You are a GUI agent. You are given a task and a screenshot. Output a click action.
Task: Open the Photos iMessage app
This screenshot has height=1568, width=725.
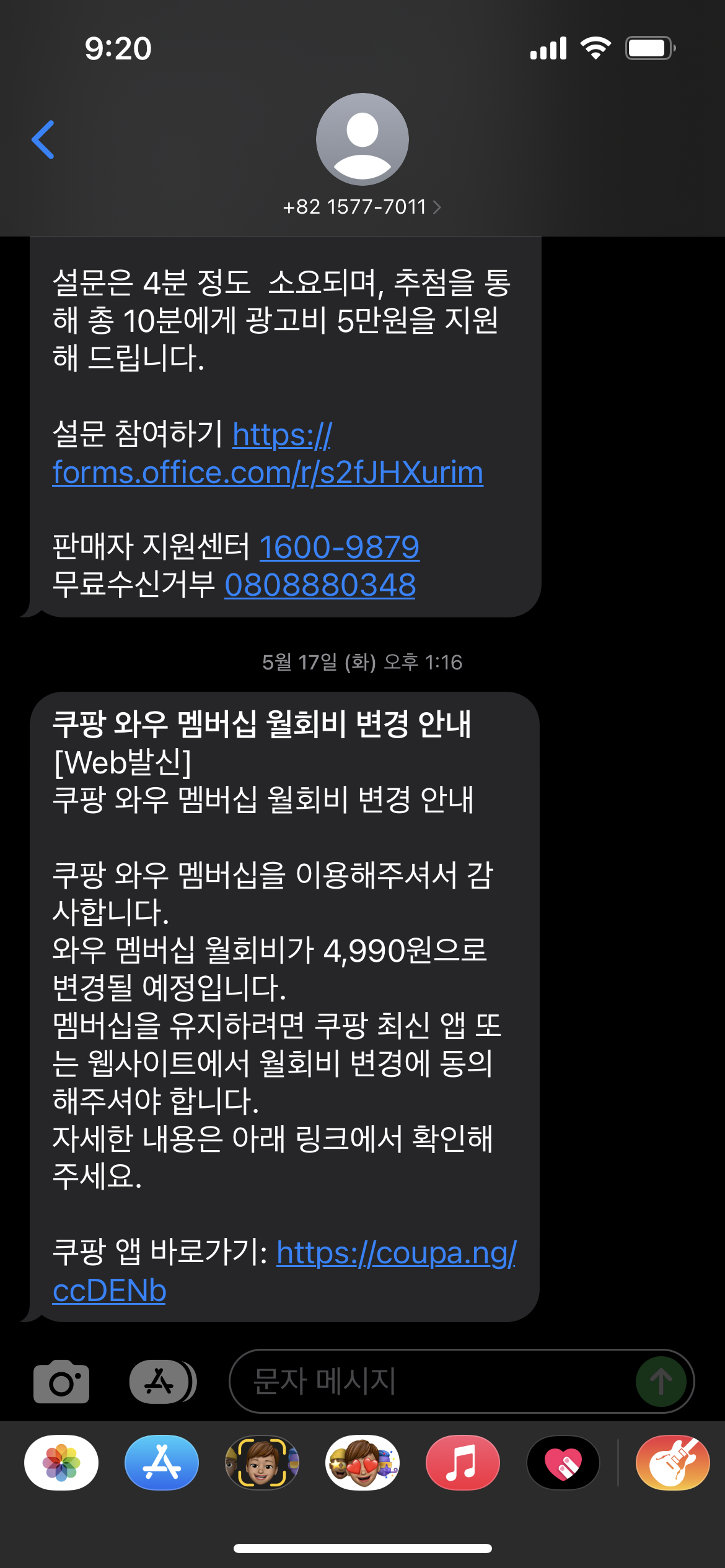[61, 1463]
